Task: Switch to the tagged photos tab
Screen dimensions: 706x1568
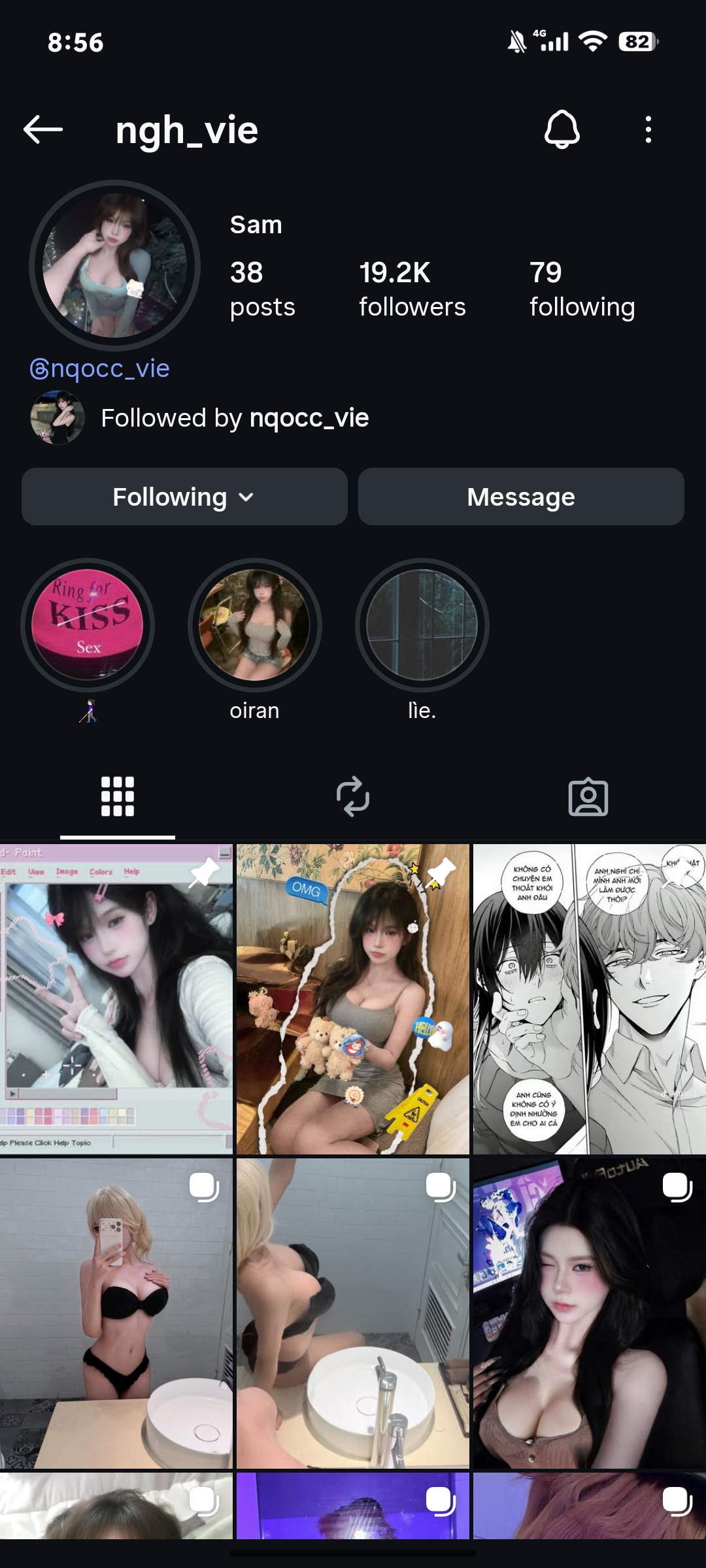Action: pos(588,796)
